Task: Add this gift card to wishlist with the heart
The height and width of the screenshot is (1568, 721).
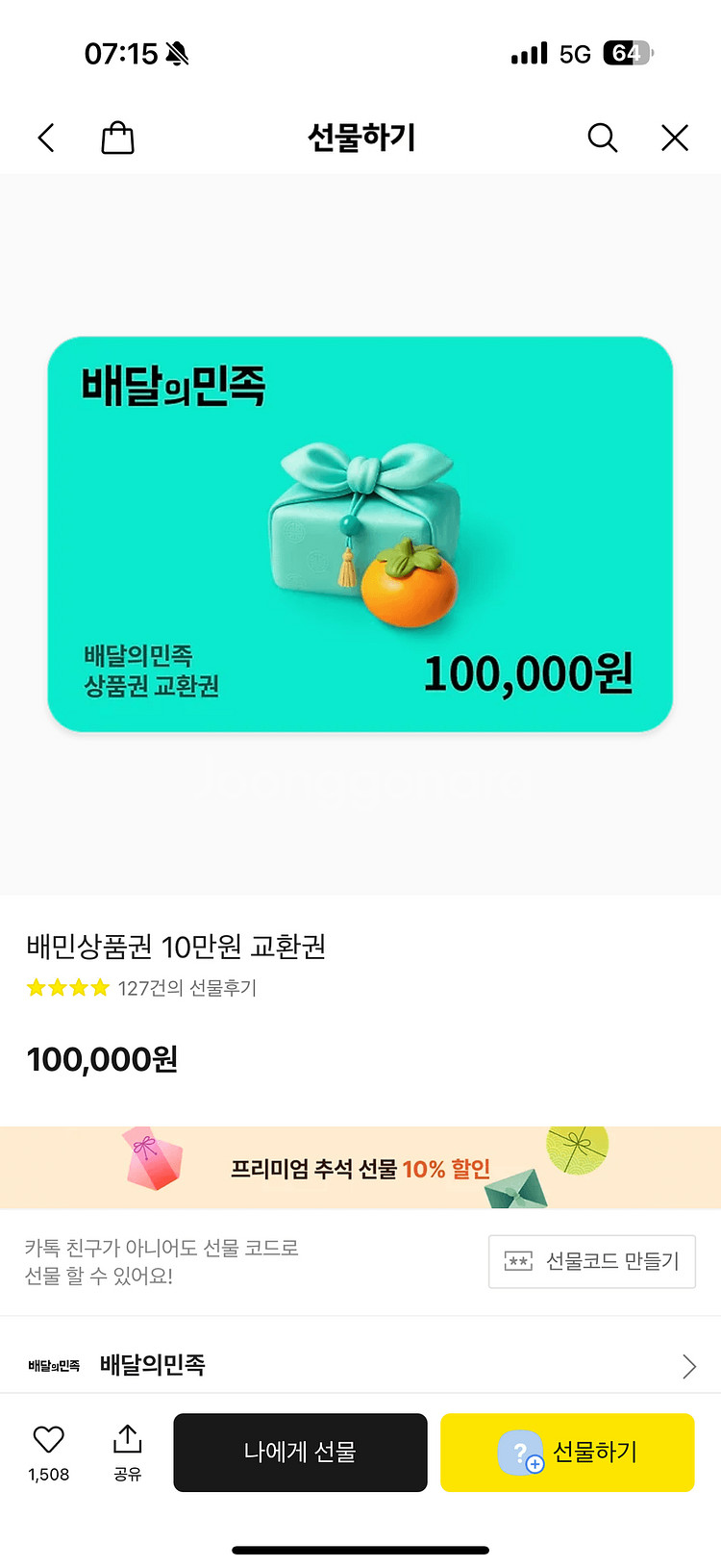Action: (48, 1440)
